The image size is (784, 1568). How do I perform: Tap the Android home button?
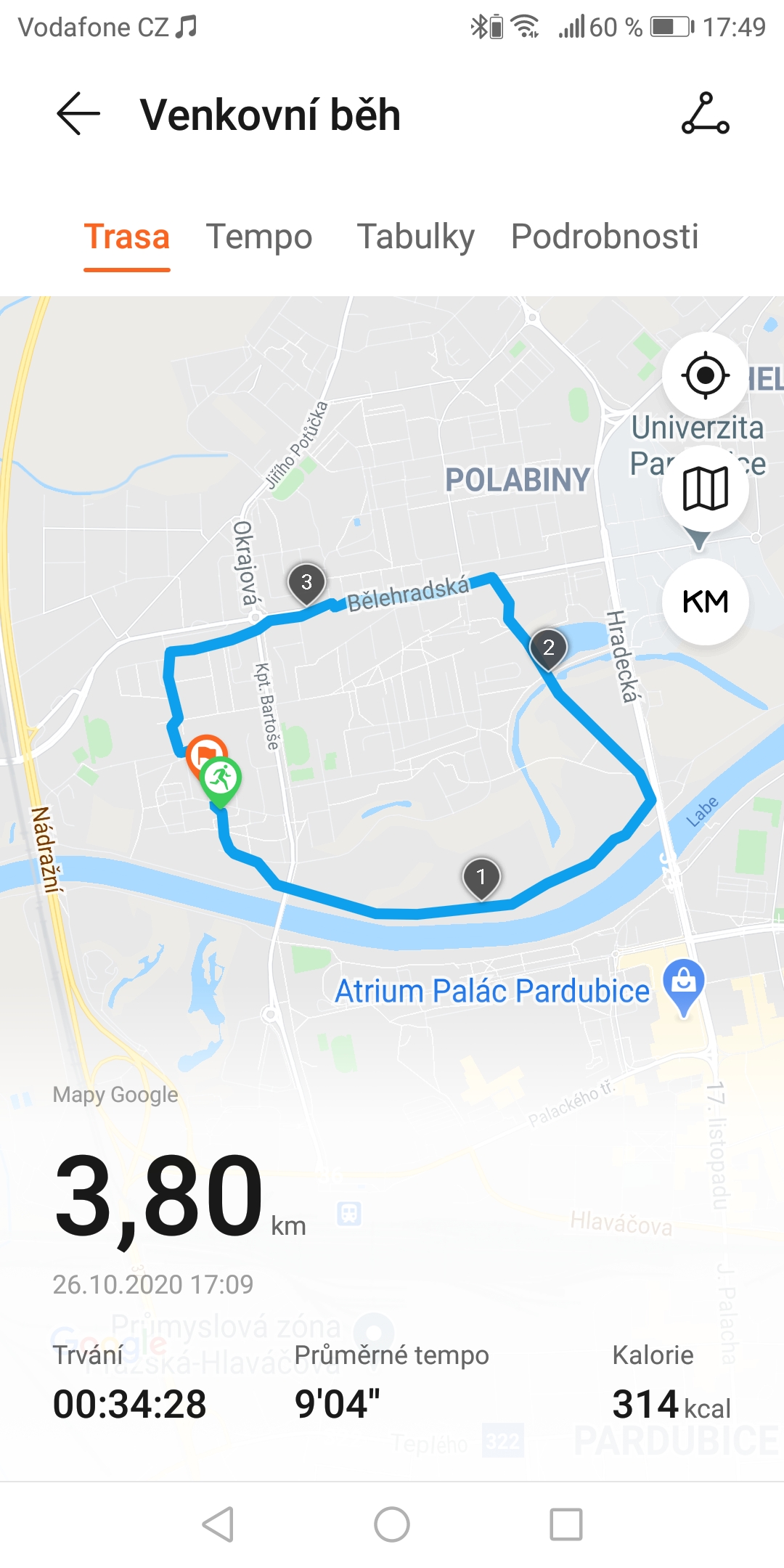pyautogui.click(x=392, y=1524)
